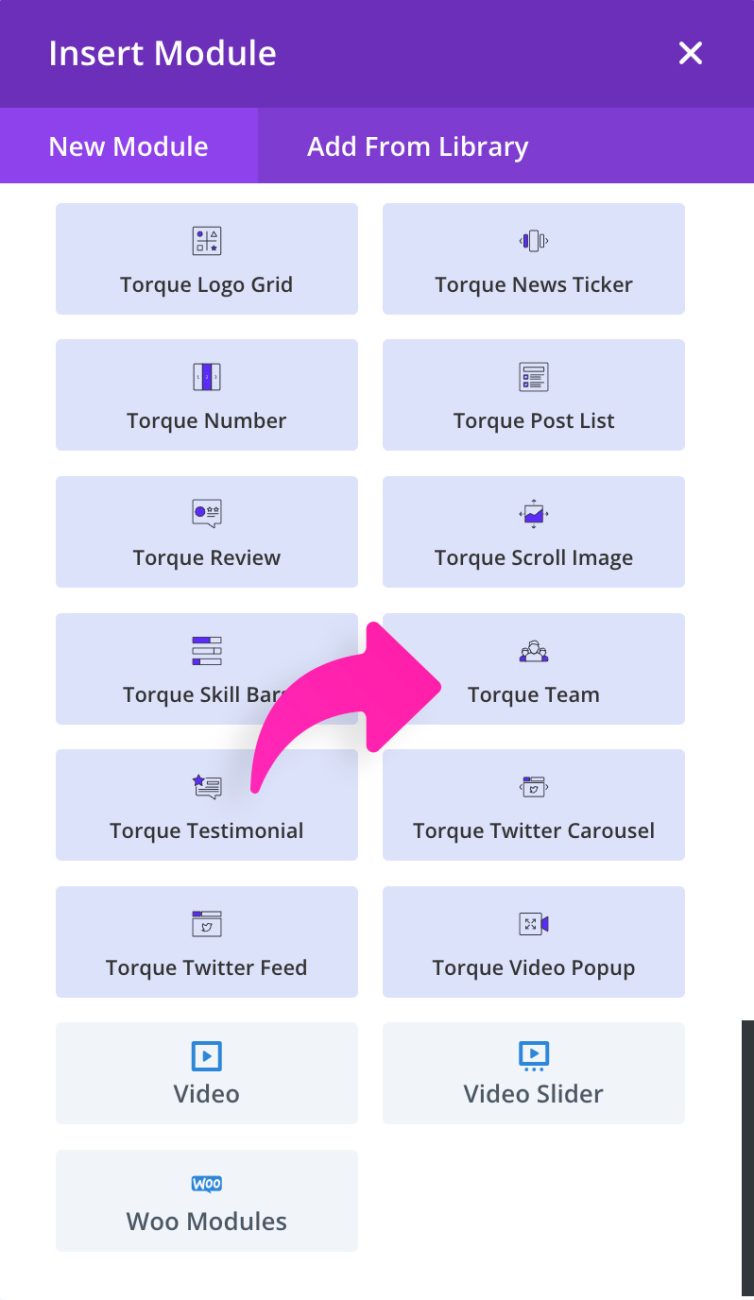Insert the Torque Team module
The width and height of the screenshot is (754, 1300).
pos(560,669)
